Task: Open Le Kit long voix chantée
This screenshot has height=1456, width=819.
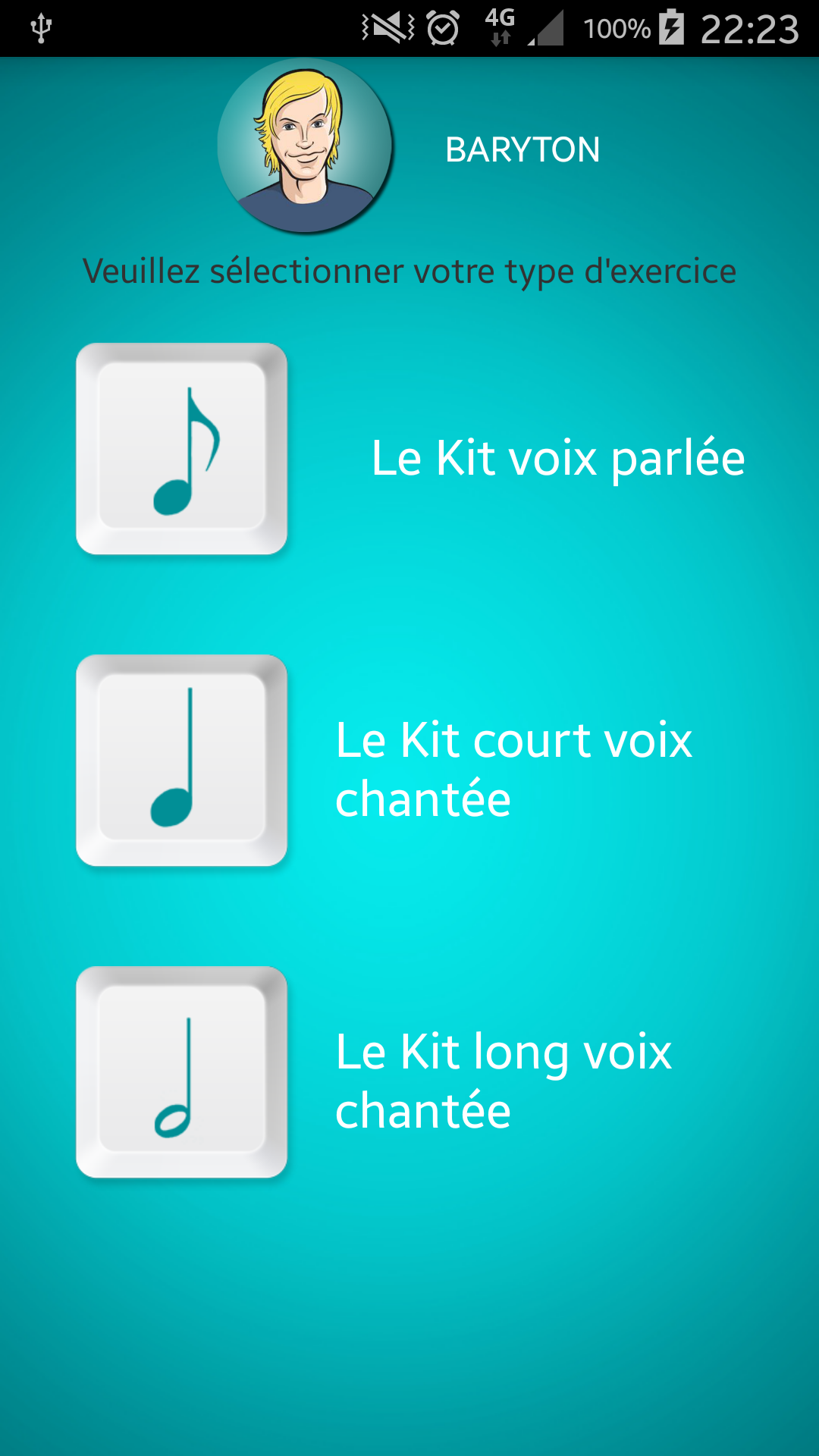Action: point(182,1072)
